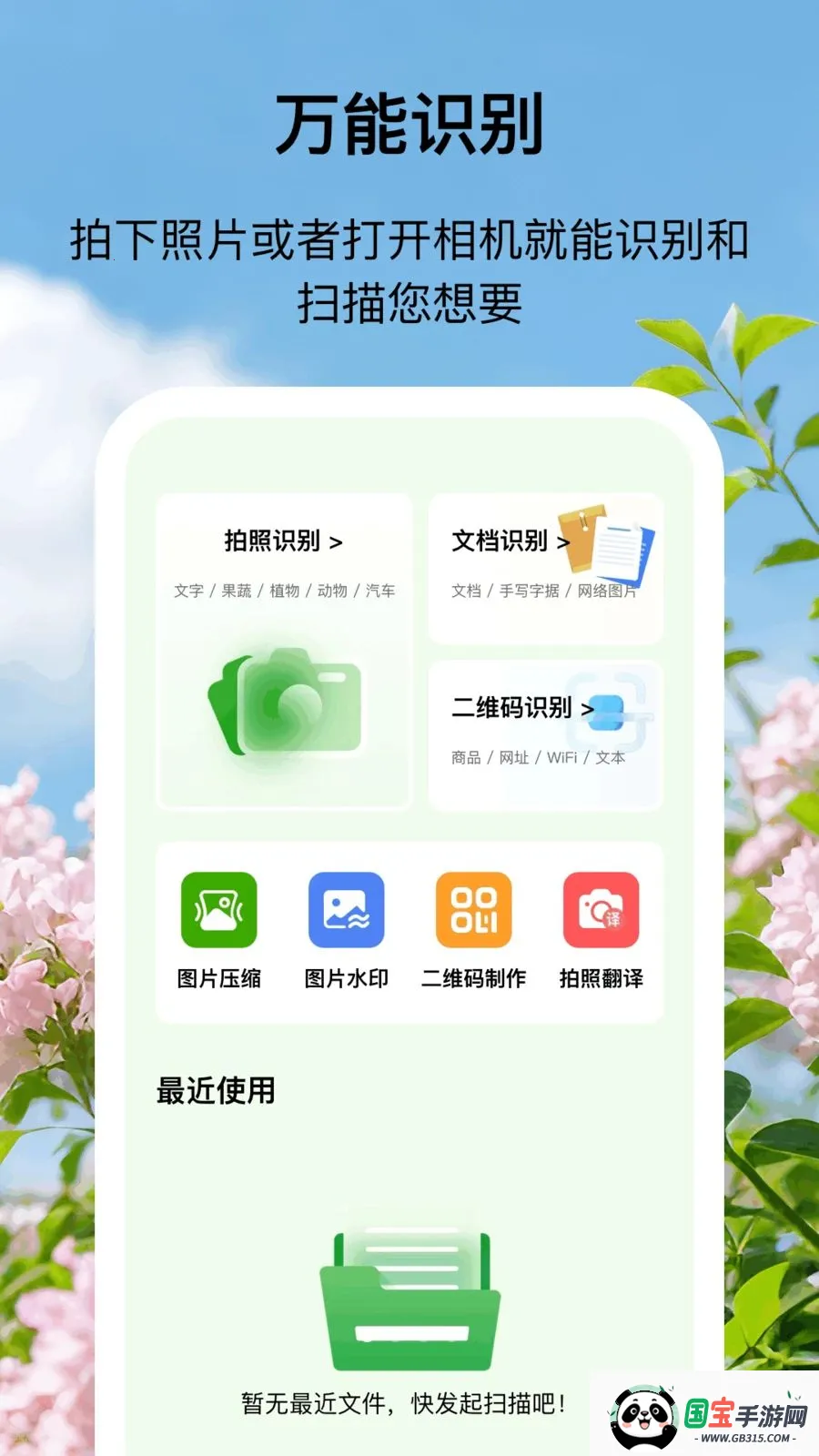Click the 最近使用 section header

pyautogui.click(x=217, y=1088)
